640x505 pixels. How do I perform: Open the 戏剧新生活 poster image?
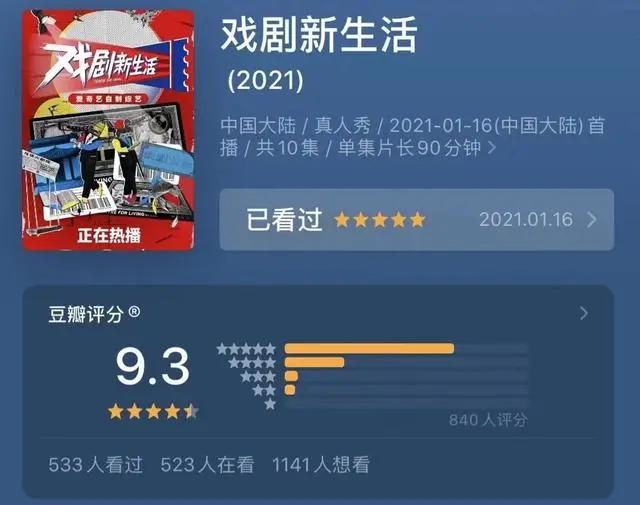coord(108,130)
